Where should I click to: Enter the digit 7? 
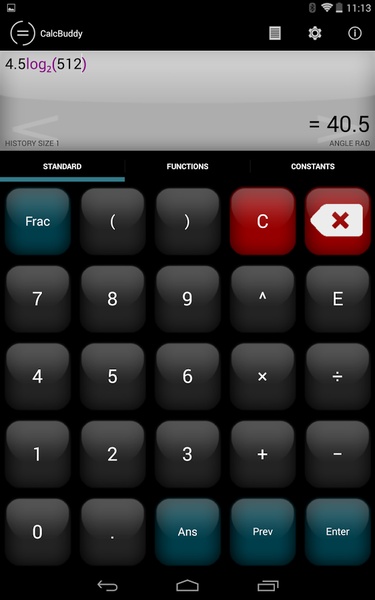(x=38, y=299)
